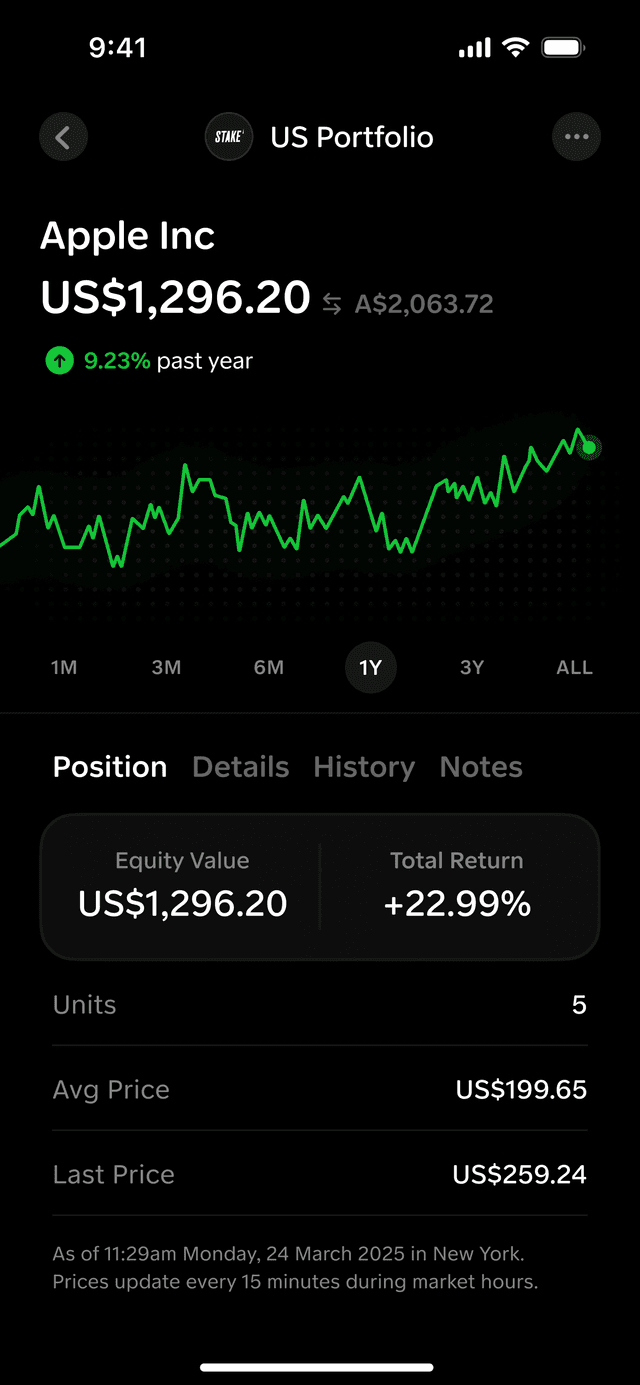Go back using the arrow icon
Viewport: 640px width, 1385px height.
click(x=63, y=137)
